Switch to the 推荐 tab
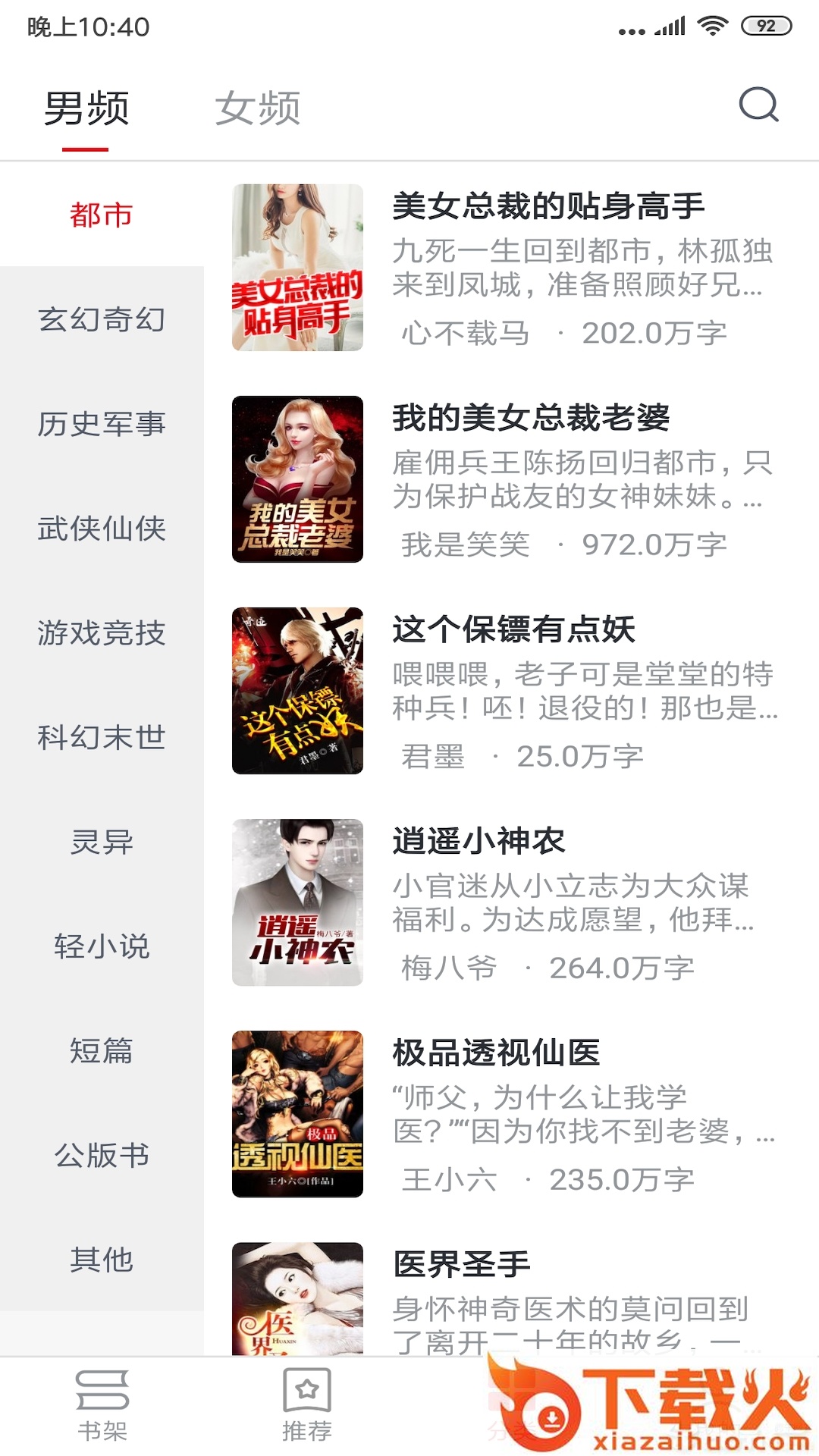The height and width of the screenshot is (1456, 819). coord(307,1405)
